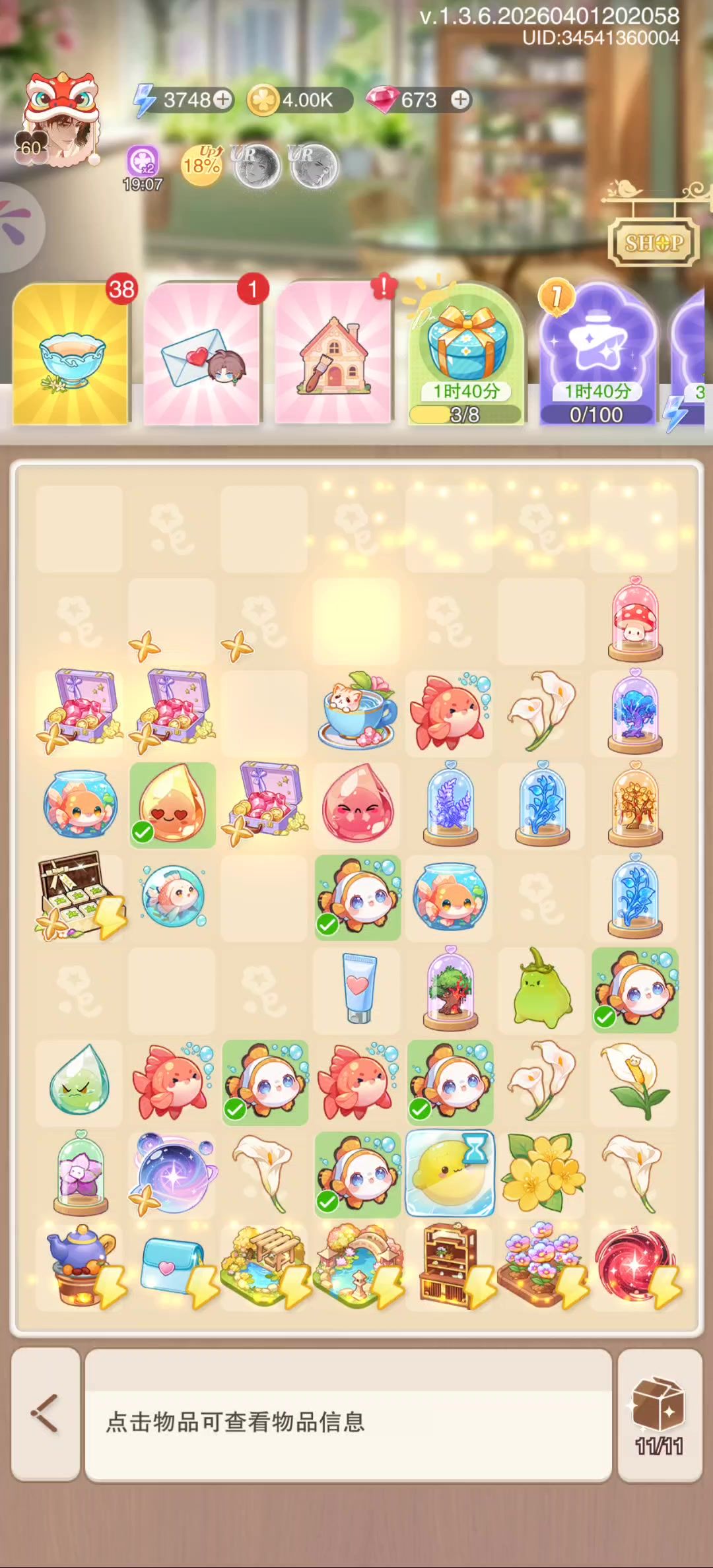The width and height of the screenshot is (713, 1568).
Task: Open the love letter card
Action: (x=202, y=354)
